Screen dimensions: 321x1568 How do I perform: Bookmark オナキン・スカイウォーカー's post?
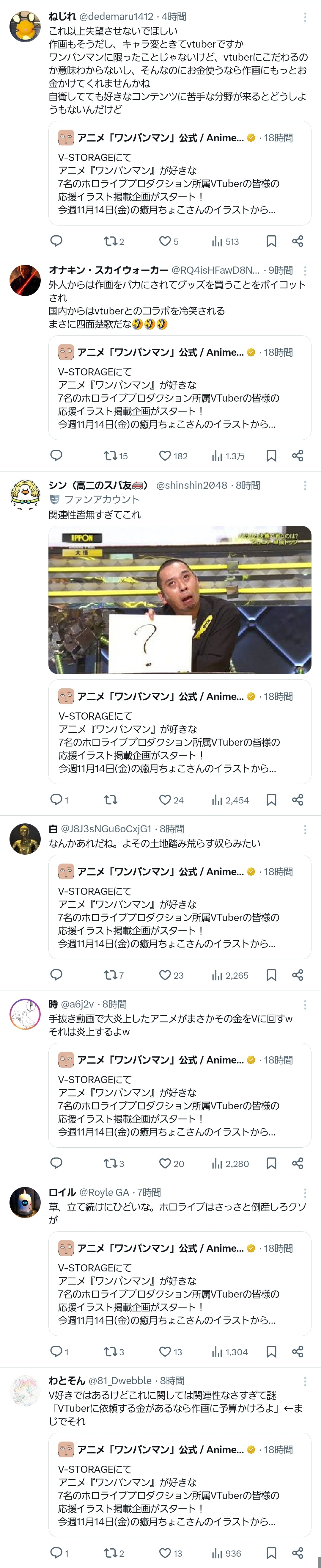(x=271, y=456)
